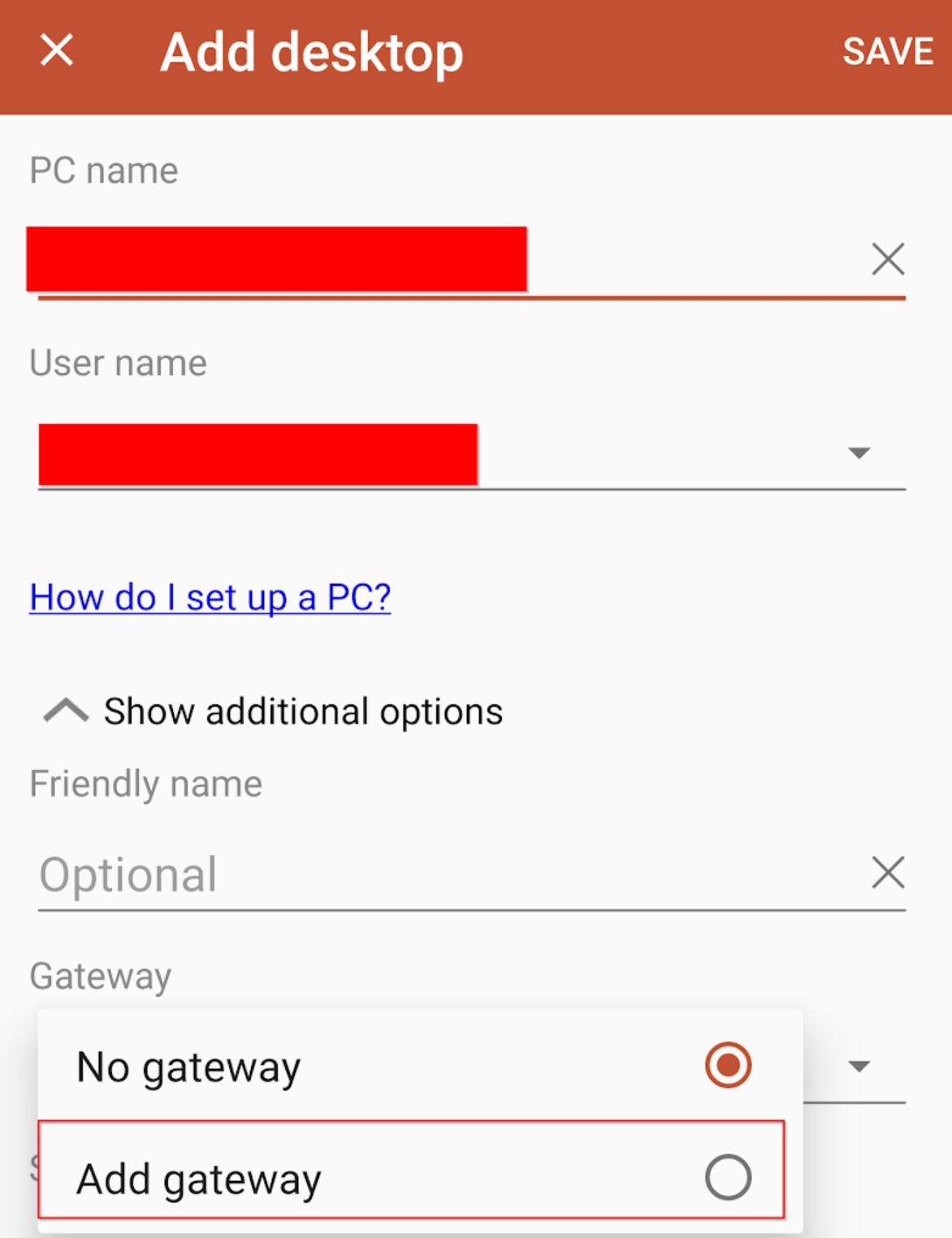Expand the User name selection list
952x1238 pixels.
(859, 453)
